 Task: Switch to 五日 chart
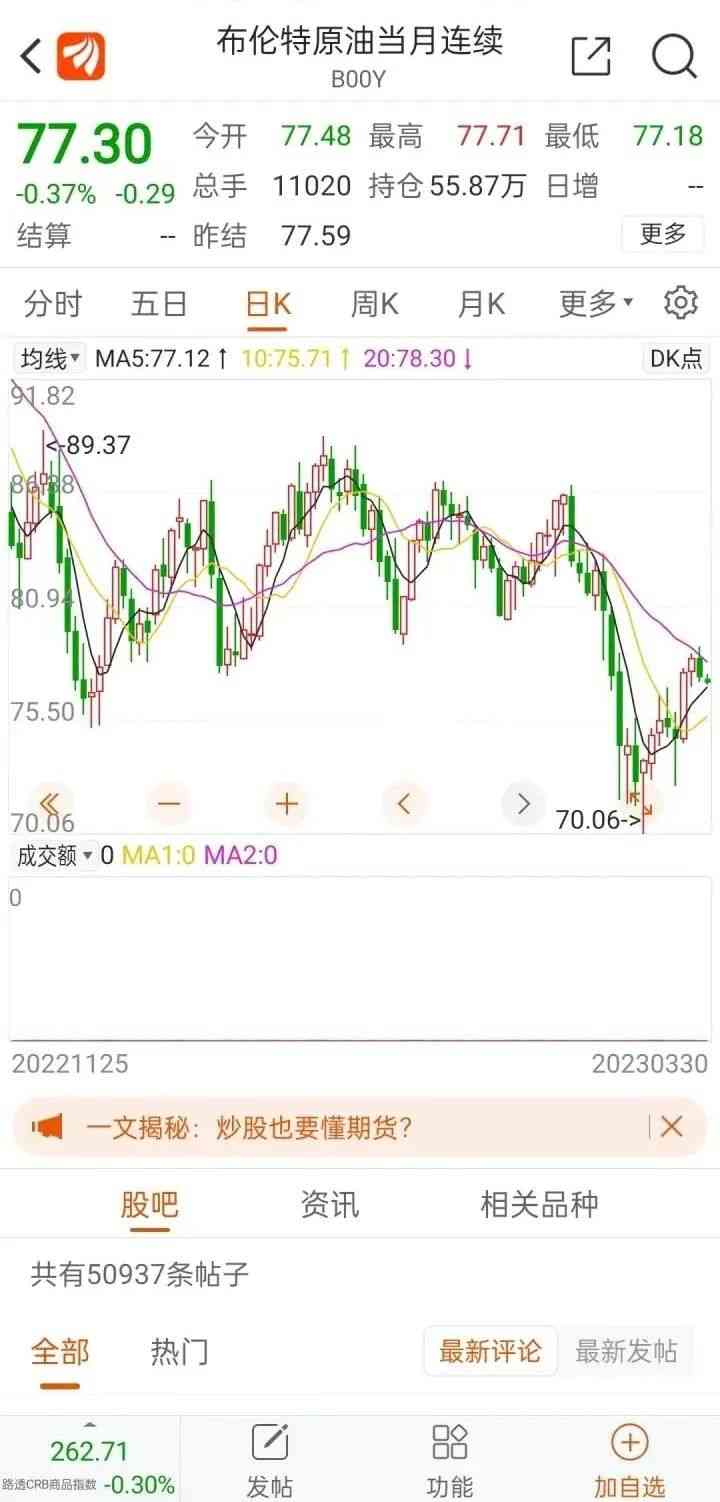(x=159, y=304)
